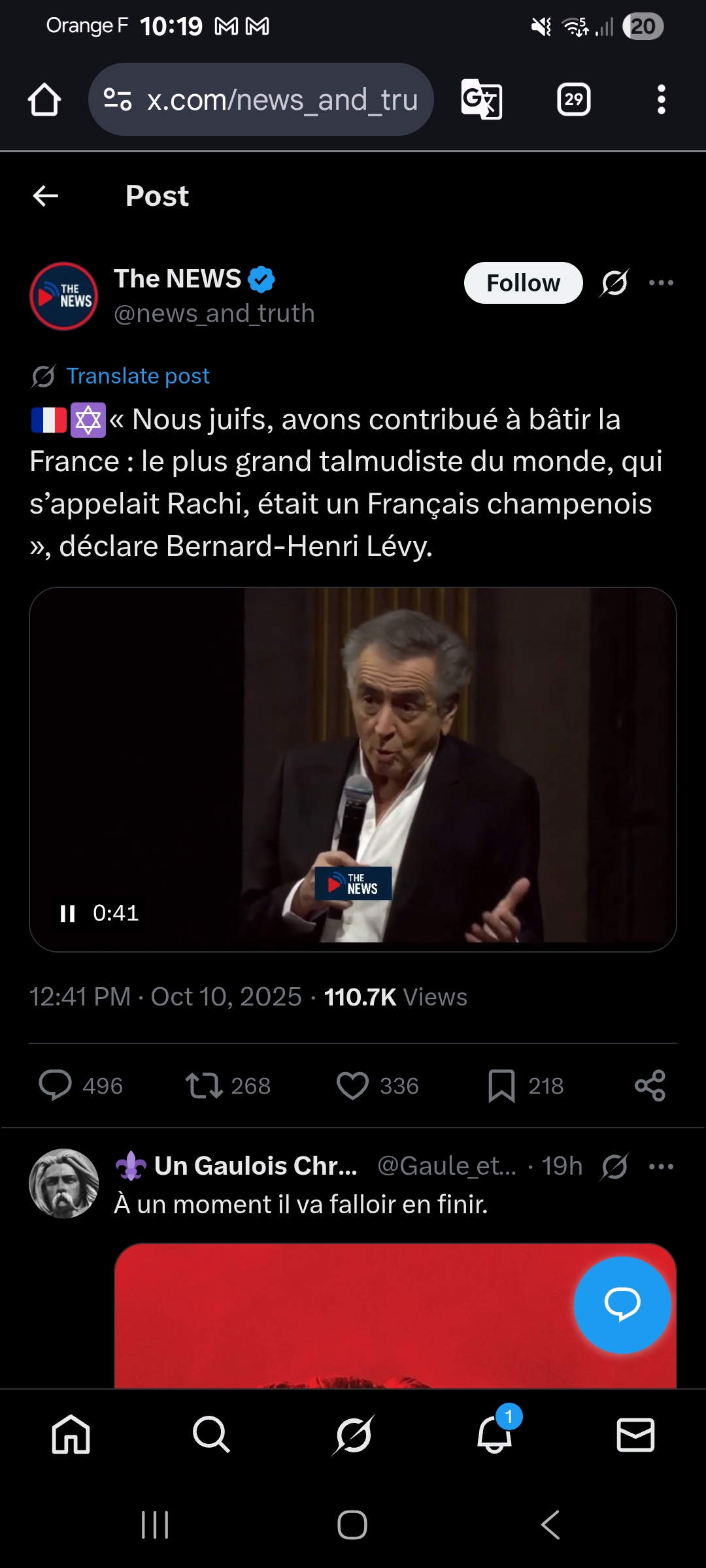Image resolution: width=706 pixels, height=1568 pixels.
Task: Tap the blue floating reply button
Action: point(622,1305)
